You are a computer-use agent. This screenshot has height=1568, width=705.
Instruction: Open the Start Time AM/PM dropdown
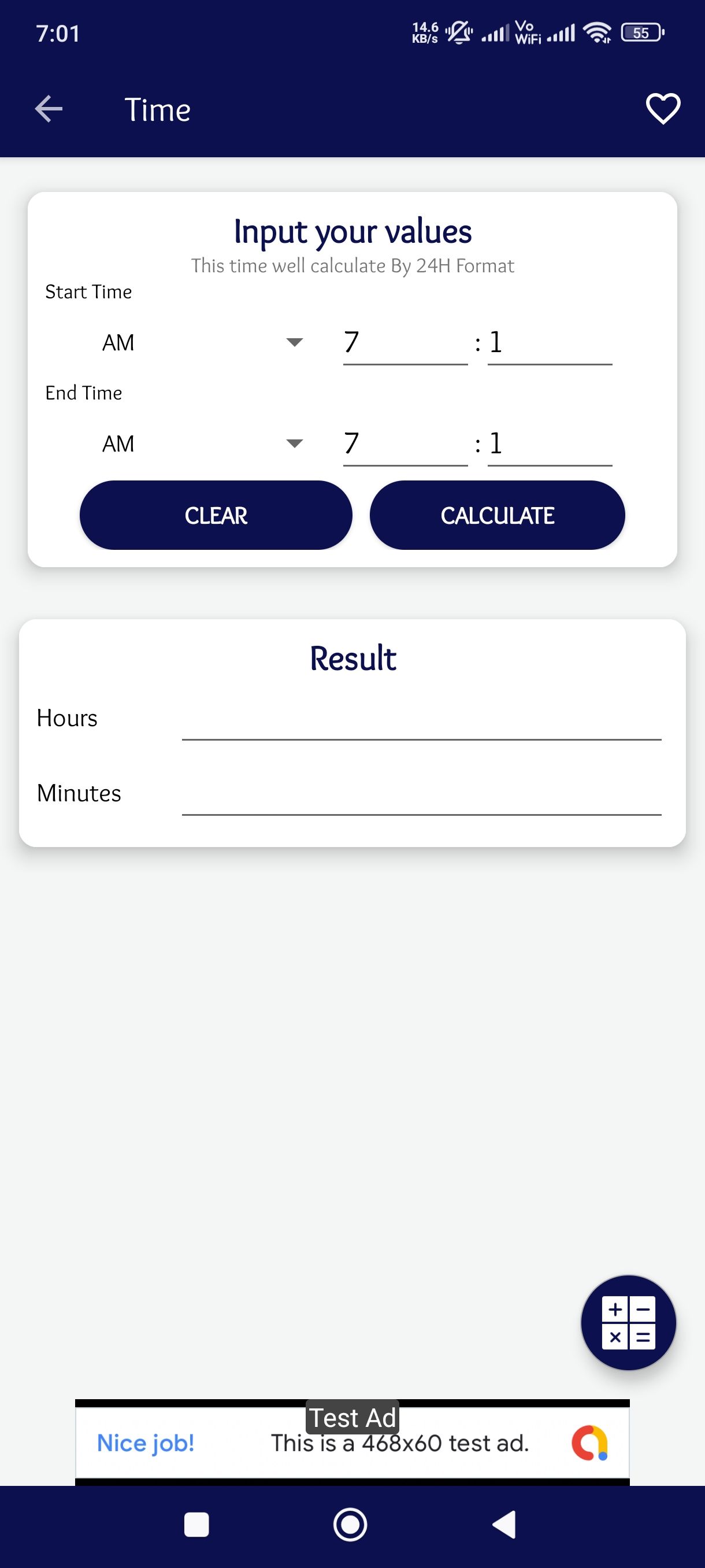click(202, 343)
